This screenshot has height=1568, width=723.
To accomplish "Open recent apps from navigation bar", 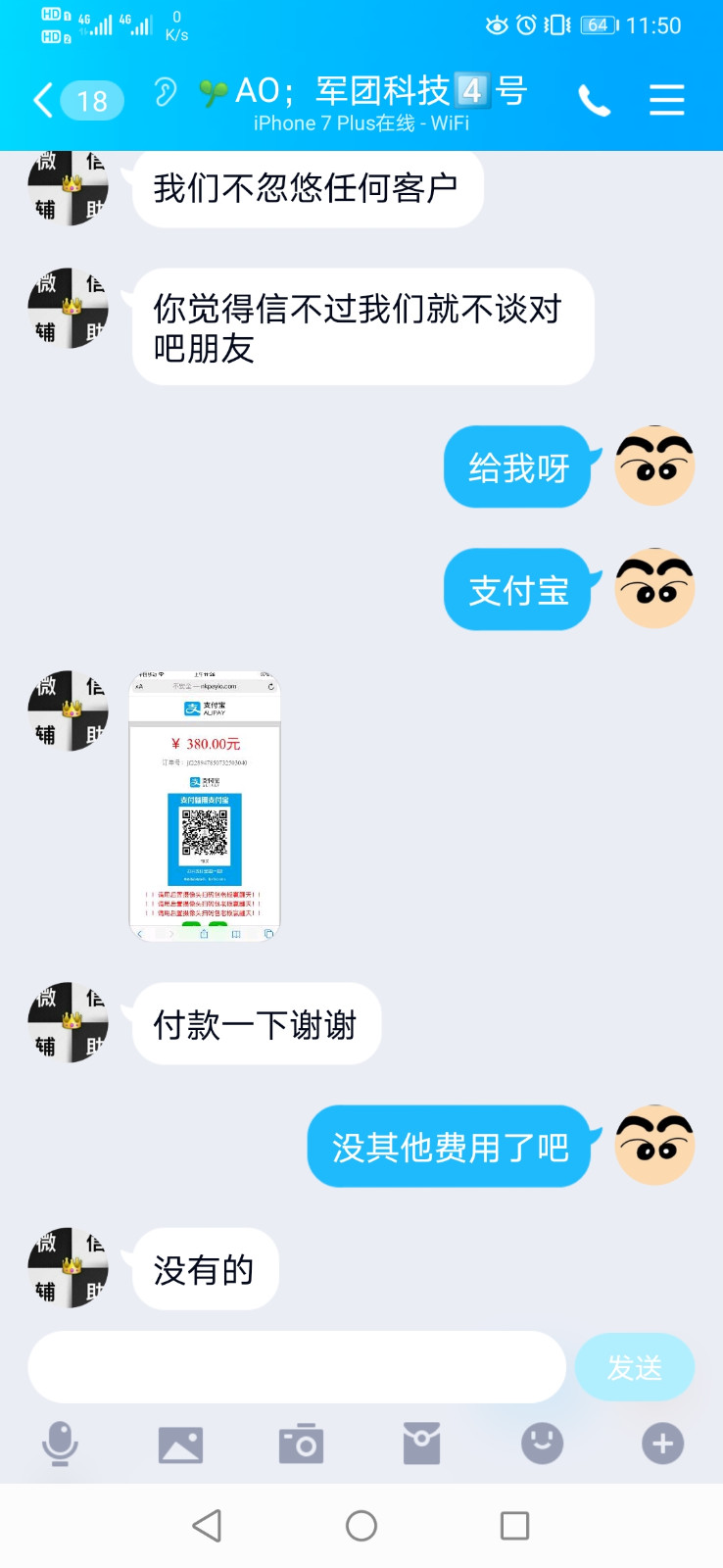I will click(514, 1526).
